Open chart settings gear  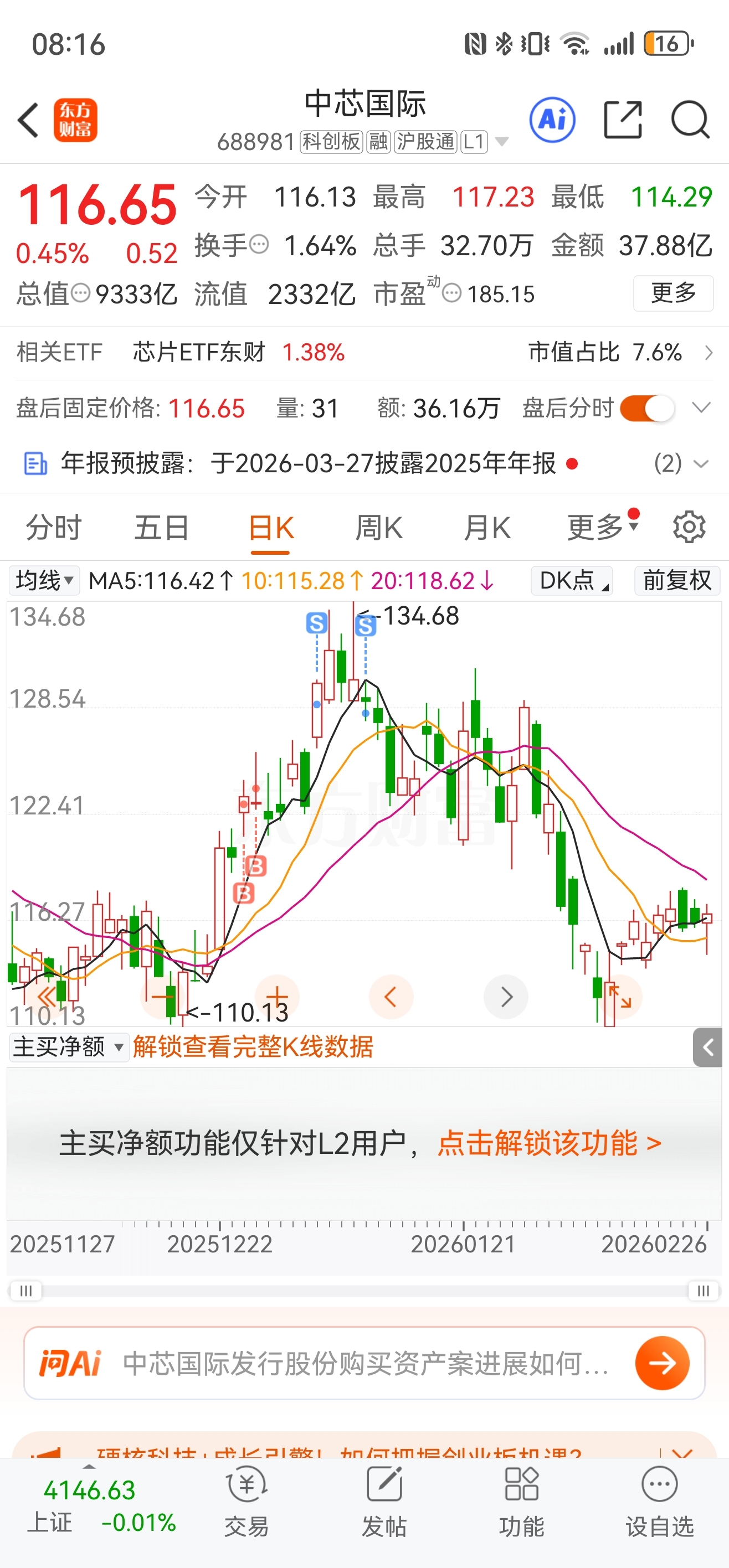tap(689, 528)
